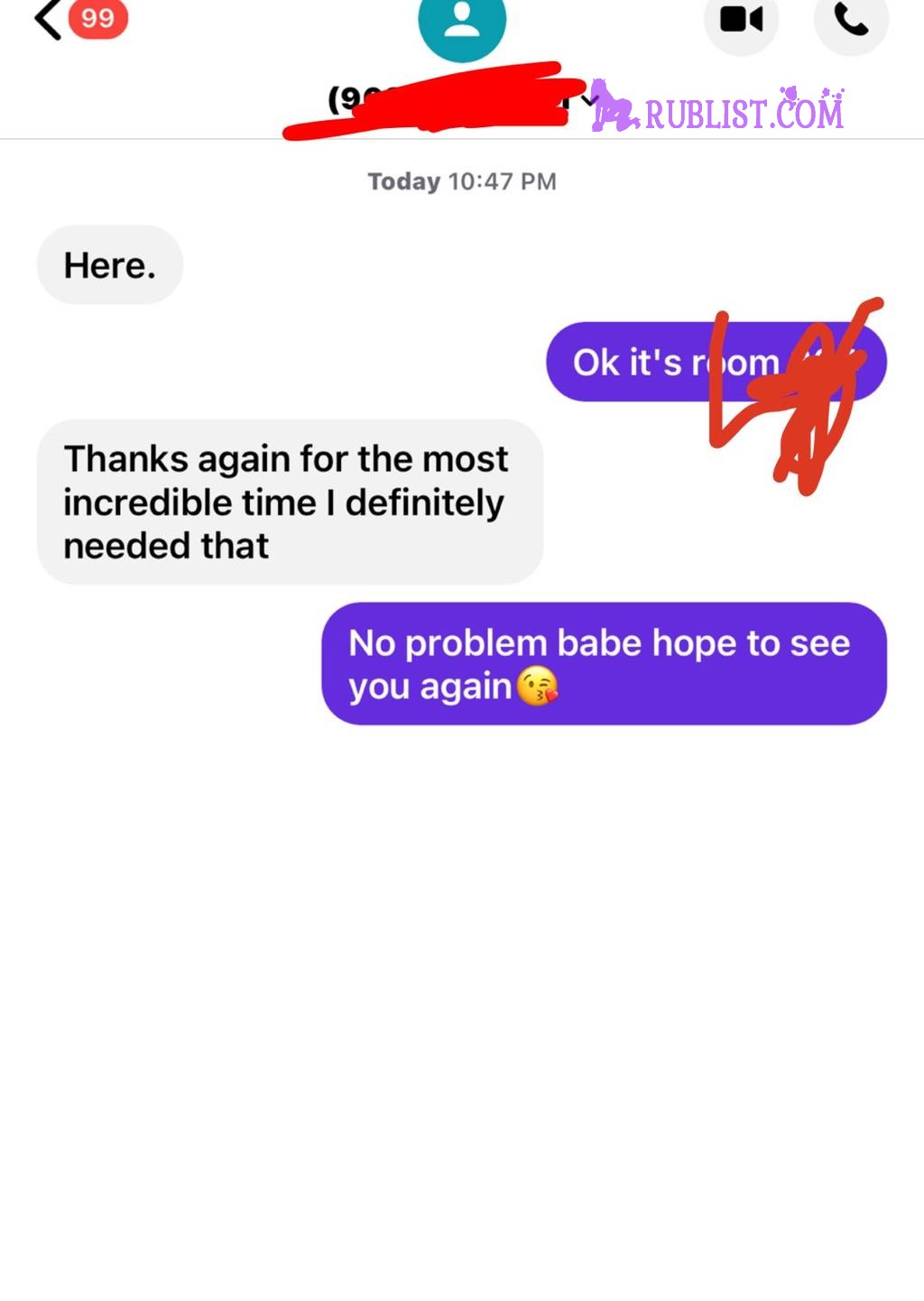Go back to the messages list
The image size is (924, 1301).
(x=49, y=20)
